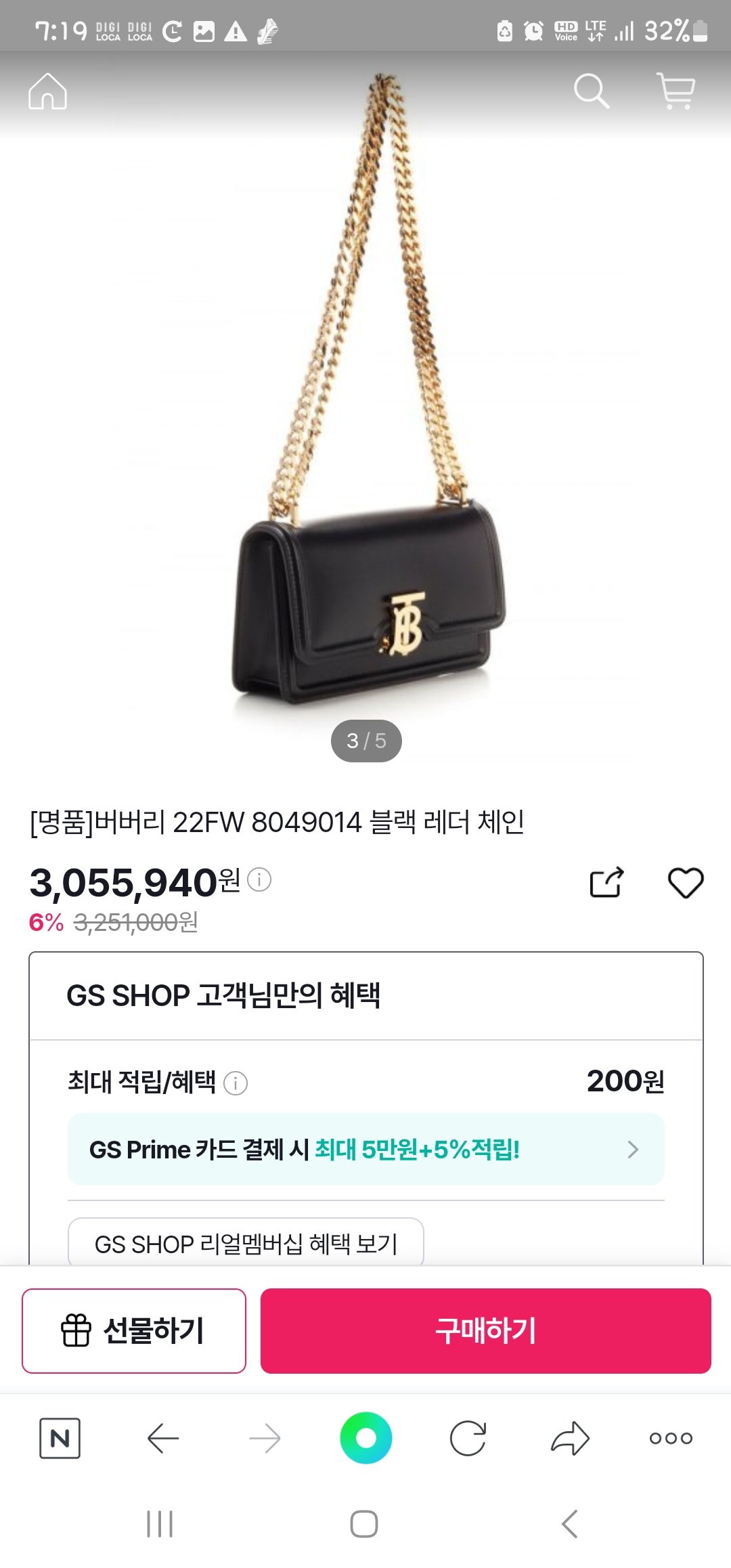Tap the system home button

pos(364,1524)
